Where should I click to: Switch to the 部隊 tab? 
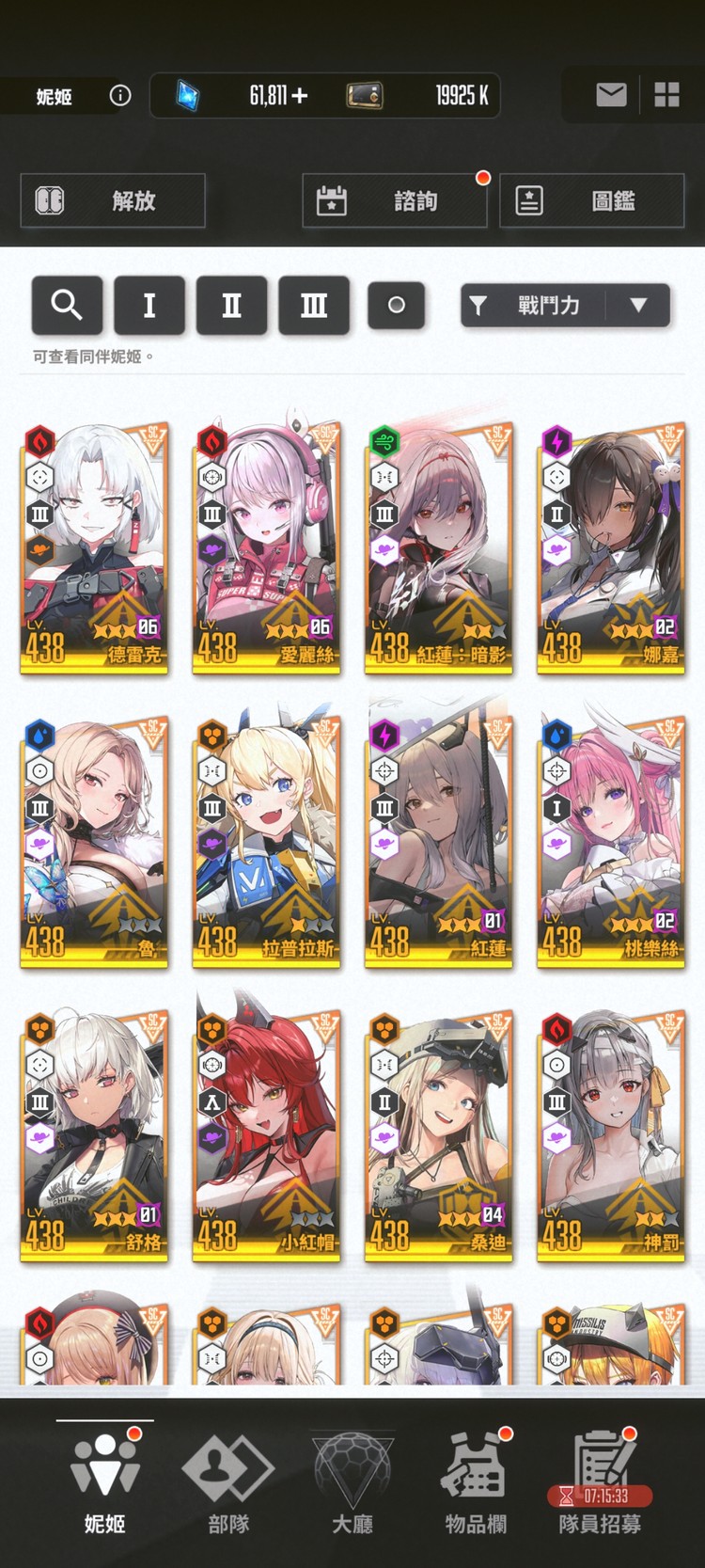point(228,1483)
